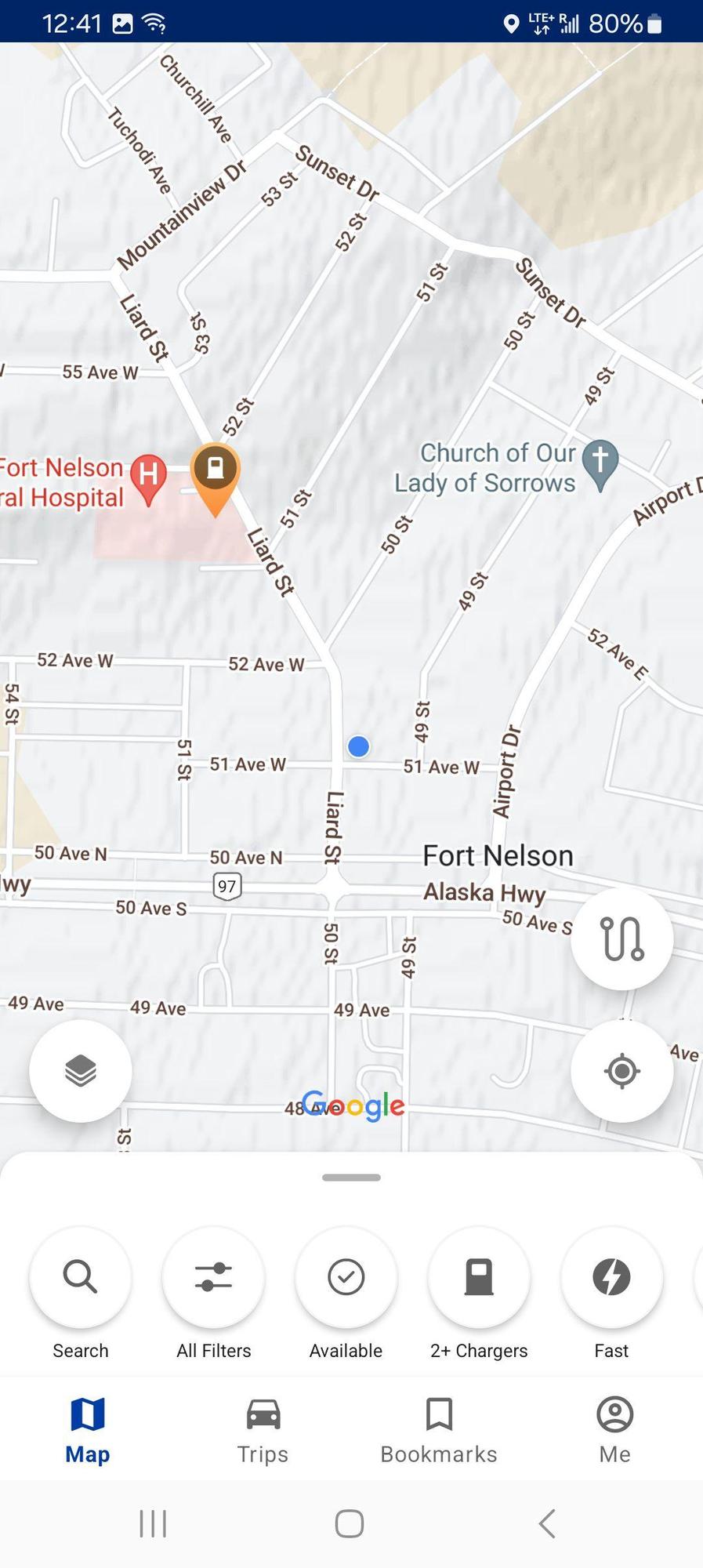Tap the Fort Nelson Hospital marker
The height and width of the screenshot is (1568, 703).
(x=148, y=474)
